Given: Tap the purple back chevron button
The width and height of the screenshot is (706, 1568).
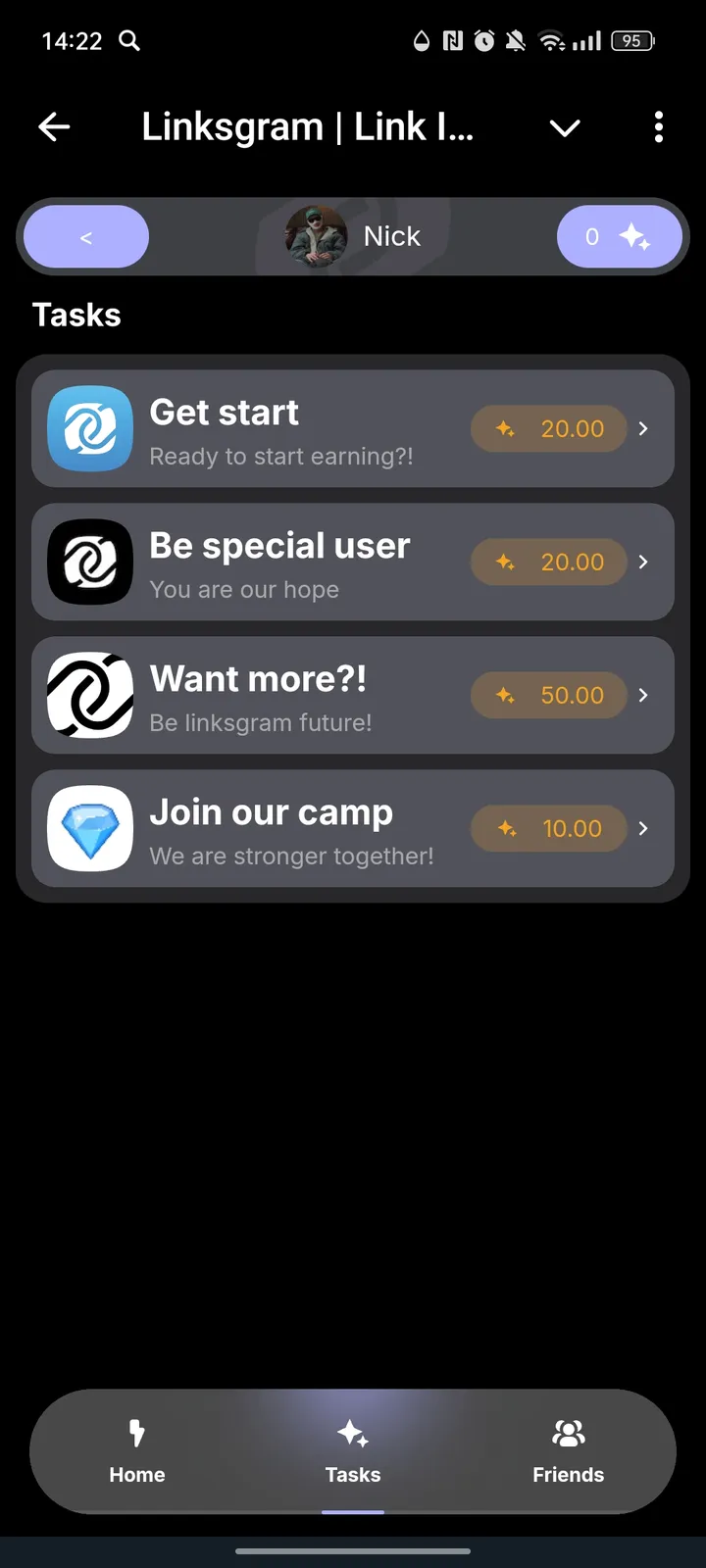Looking at the screenshot, I should (x=86, y=237).
